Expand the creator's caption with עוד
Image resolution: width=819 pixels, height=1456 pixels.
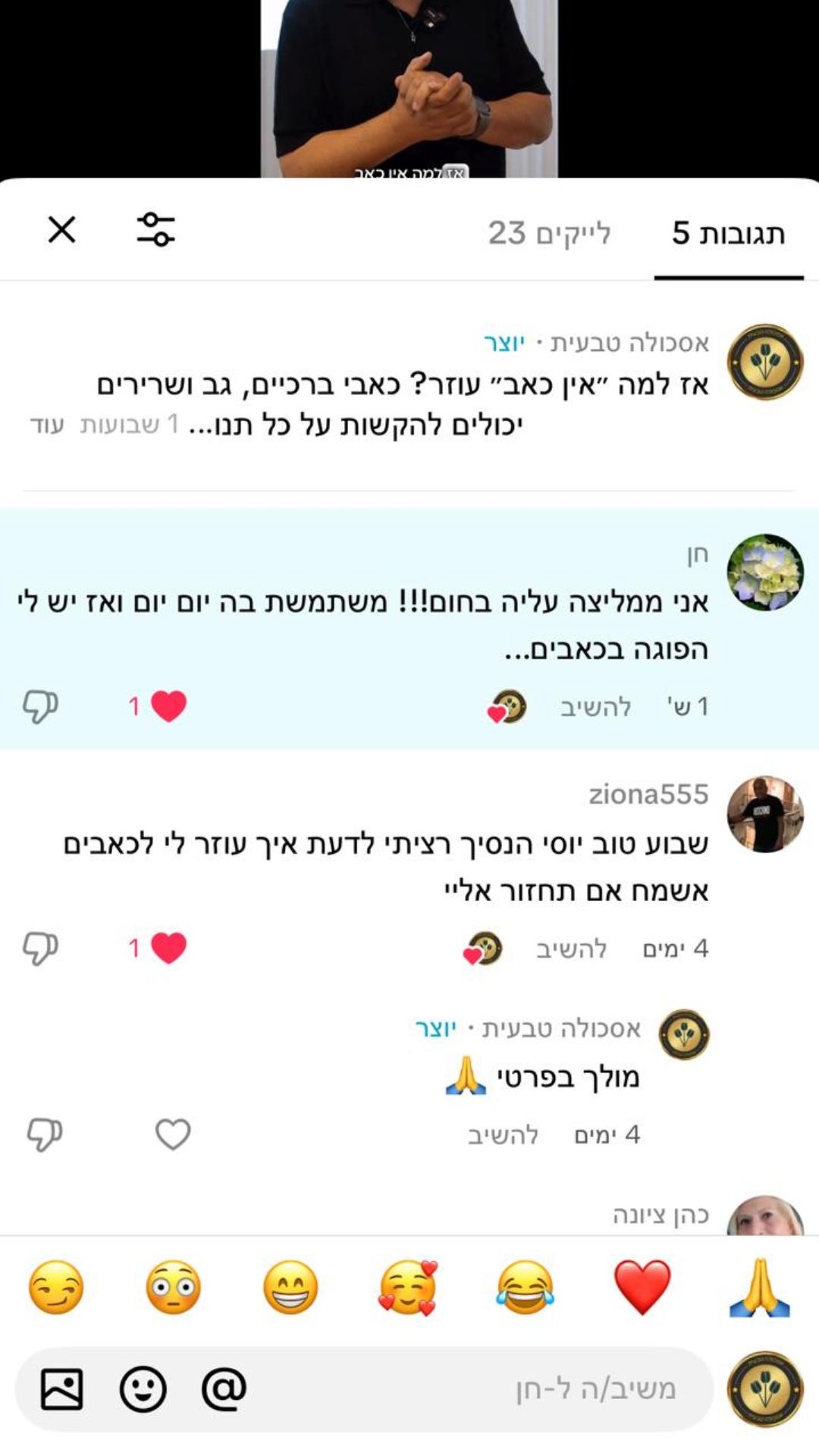click(46, 425)
